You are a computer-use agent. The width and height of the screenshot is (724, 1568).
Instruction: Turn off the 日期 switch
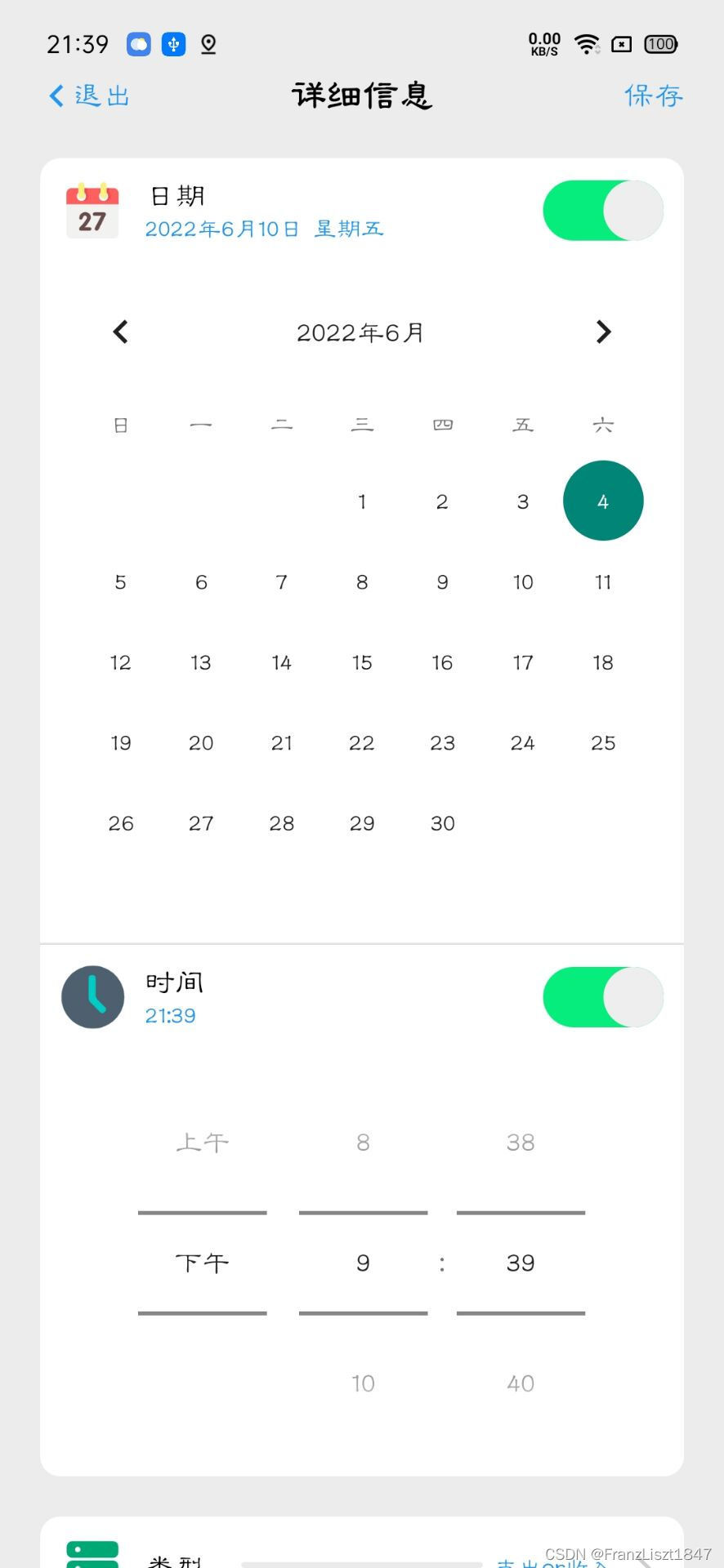point(603,211)
